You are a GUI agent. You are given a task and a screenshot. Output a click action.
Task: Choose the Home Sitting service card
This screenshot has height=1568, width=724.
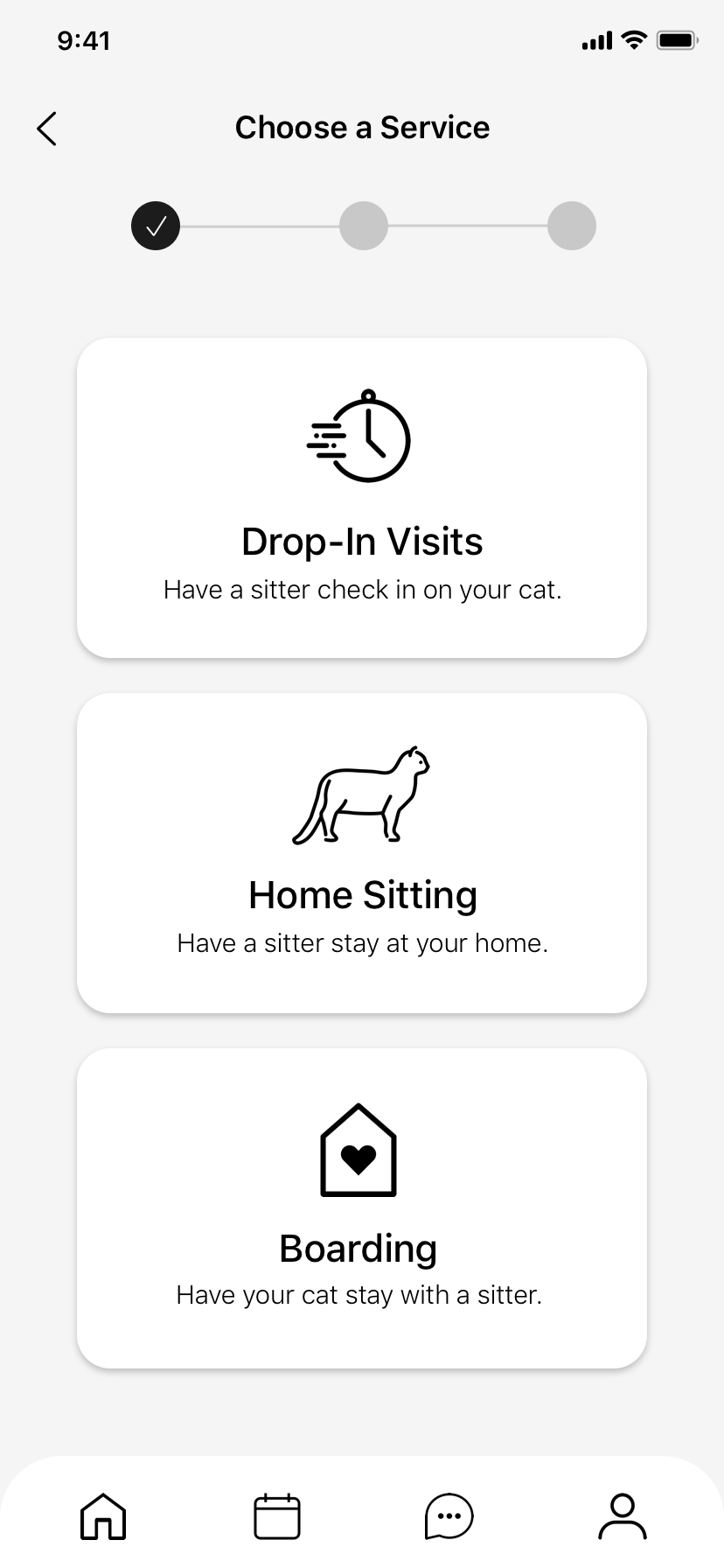(362, 853)
